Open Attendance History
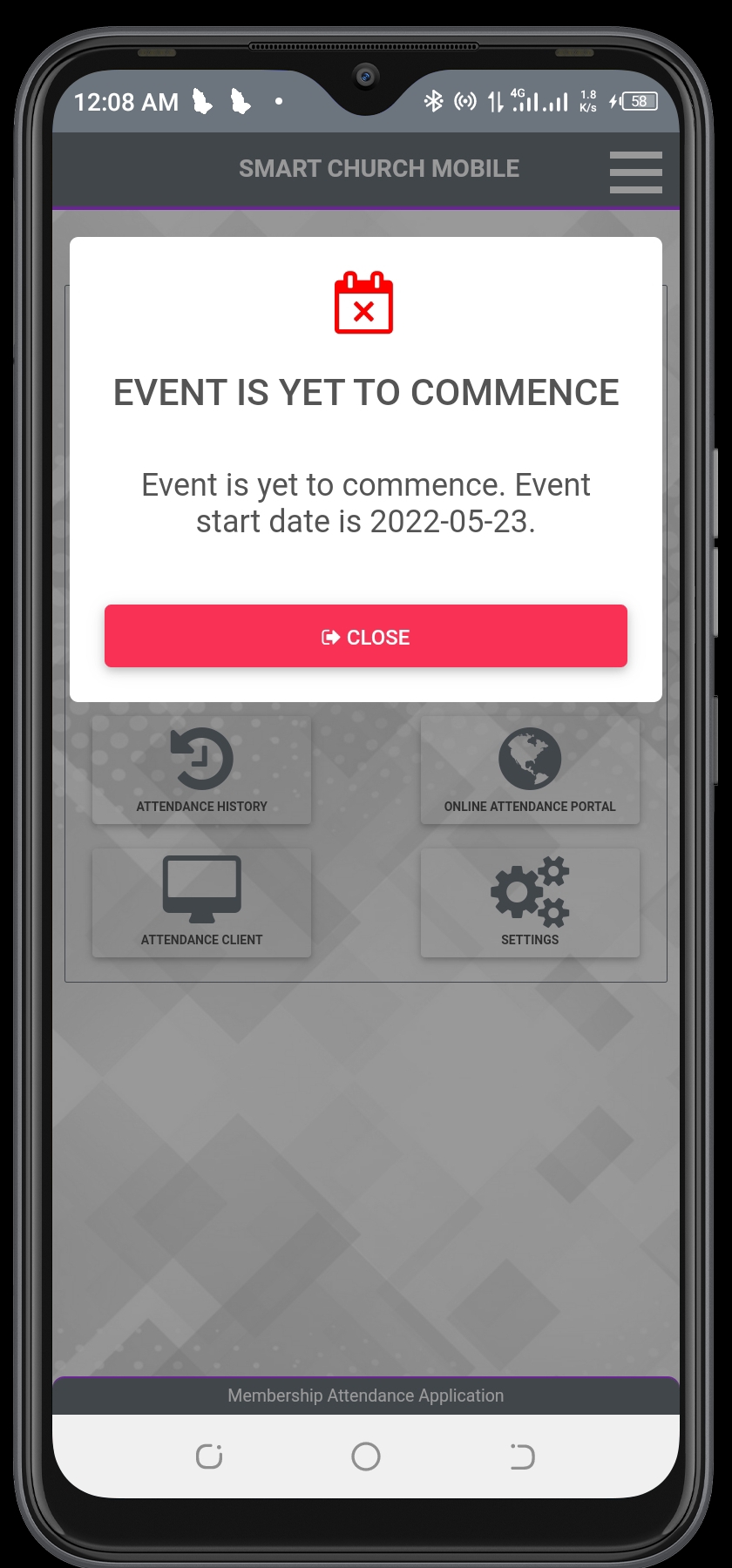Viewport: 732px width, 1568px height. 201,770
